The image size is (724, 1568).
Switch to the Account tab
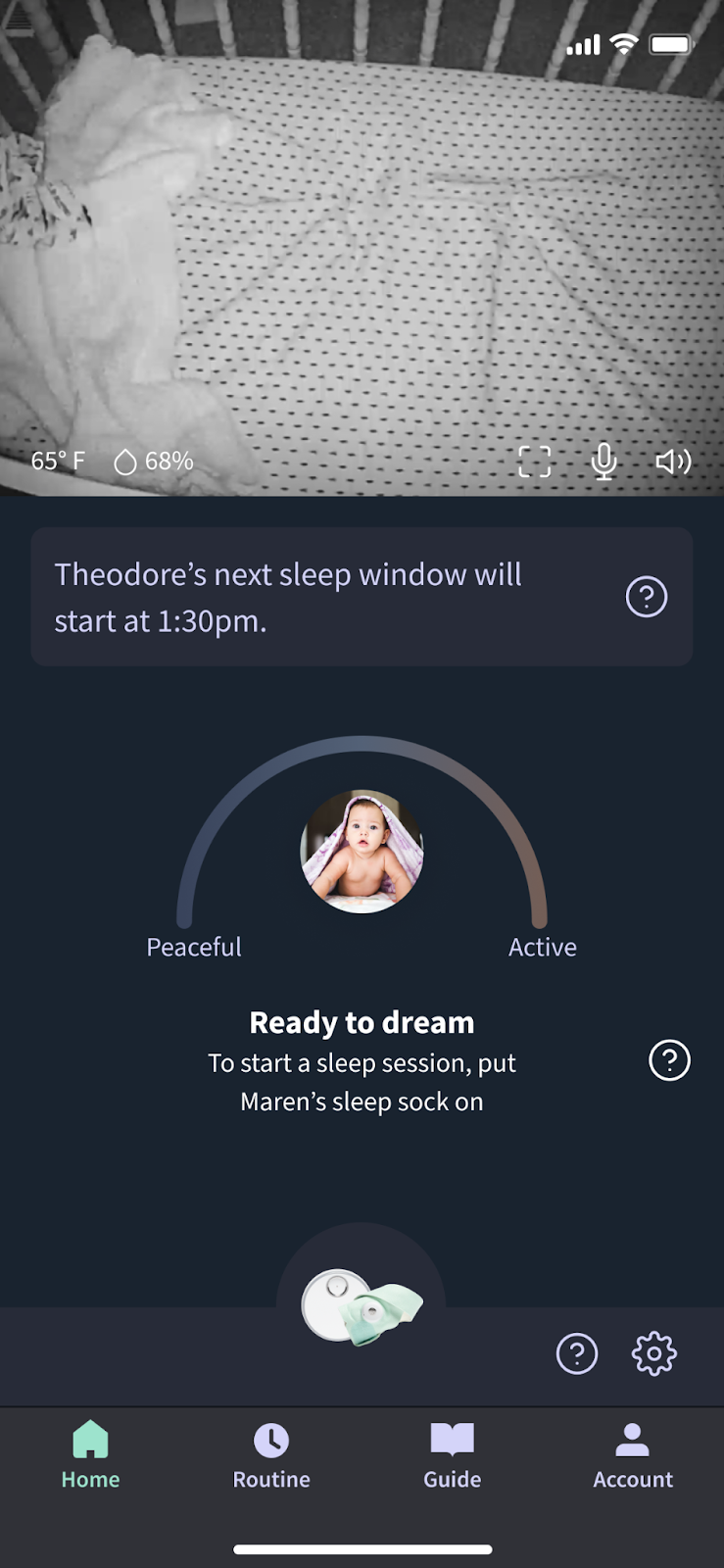633,1456
